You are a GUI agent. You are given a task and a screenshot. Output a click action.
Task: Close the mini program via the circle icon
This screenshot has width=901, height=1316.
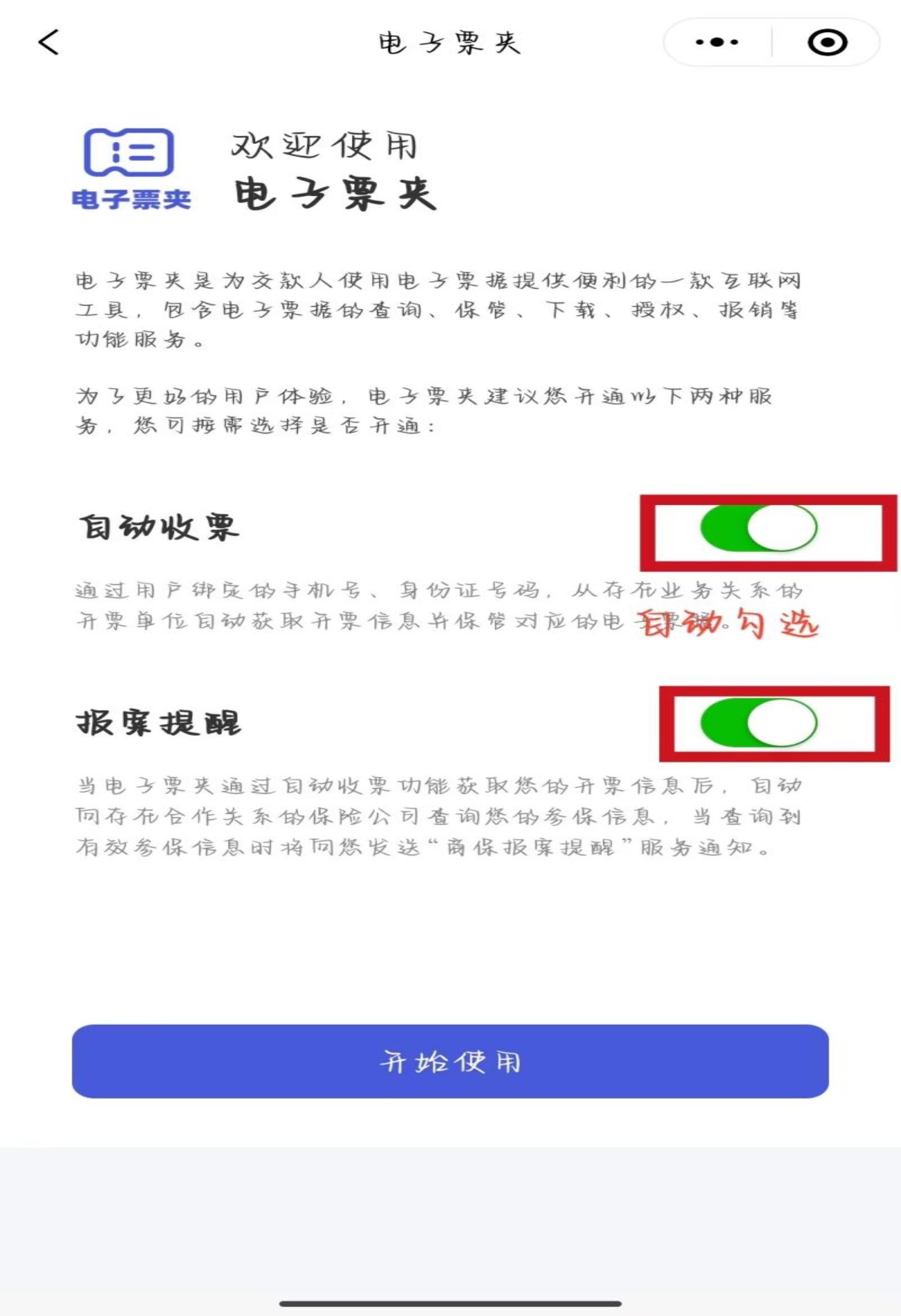point(827,42)
